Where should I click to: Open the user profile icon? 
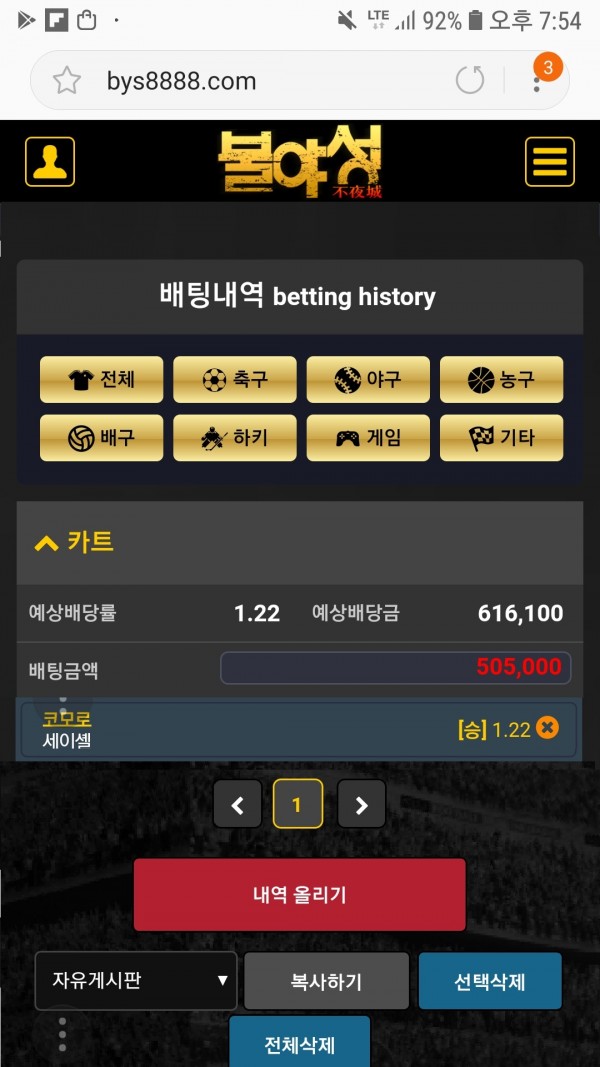(x=50, y=161)
